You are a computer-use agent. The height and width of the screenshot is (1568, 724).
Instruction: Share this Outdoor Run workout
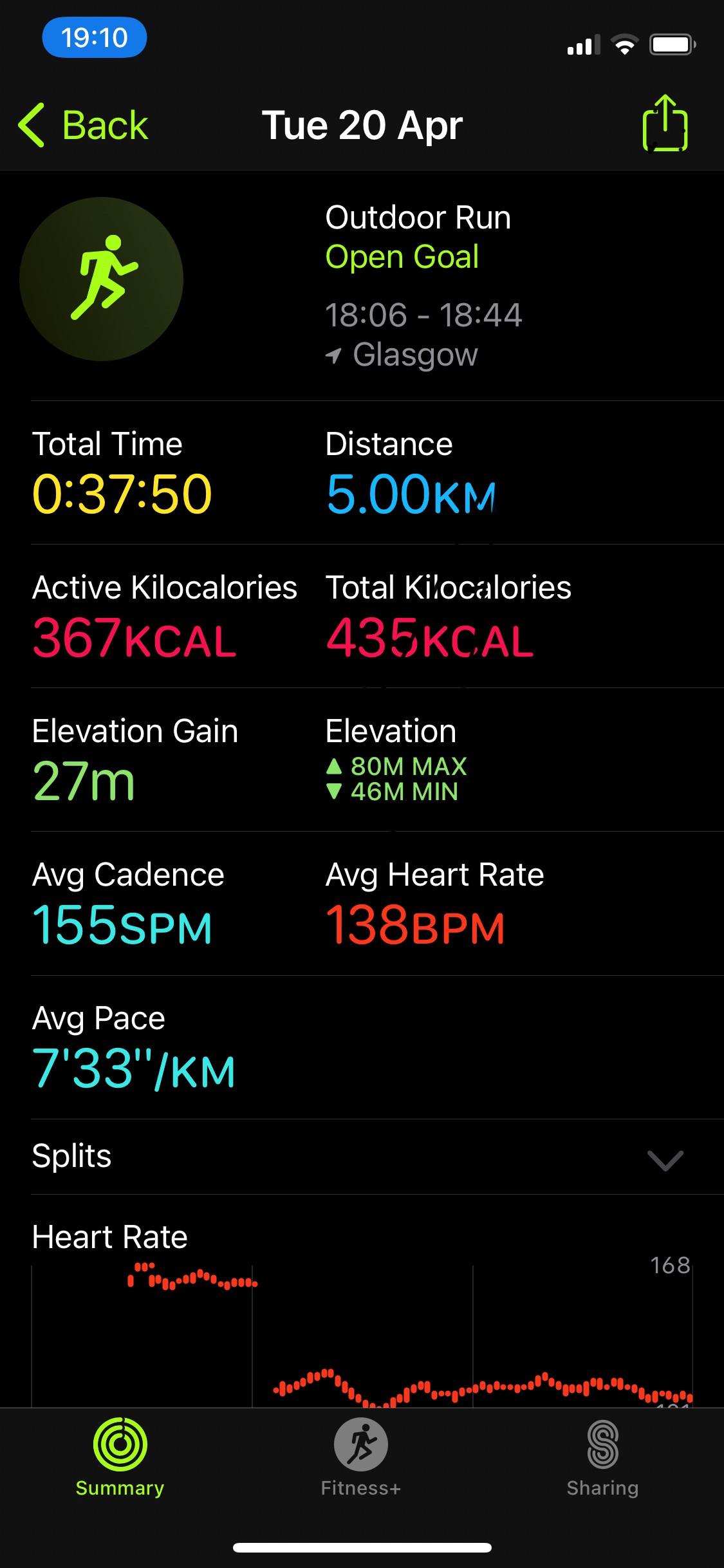(x=665, y=123)
